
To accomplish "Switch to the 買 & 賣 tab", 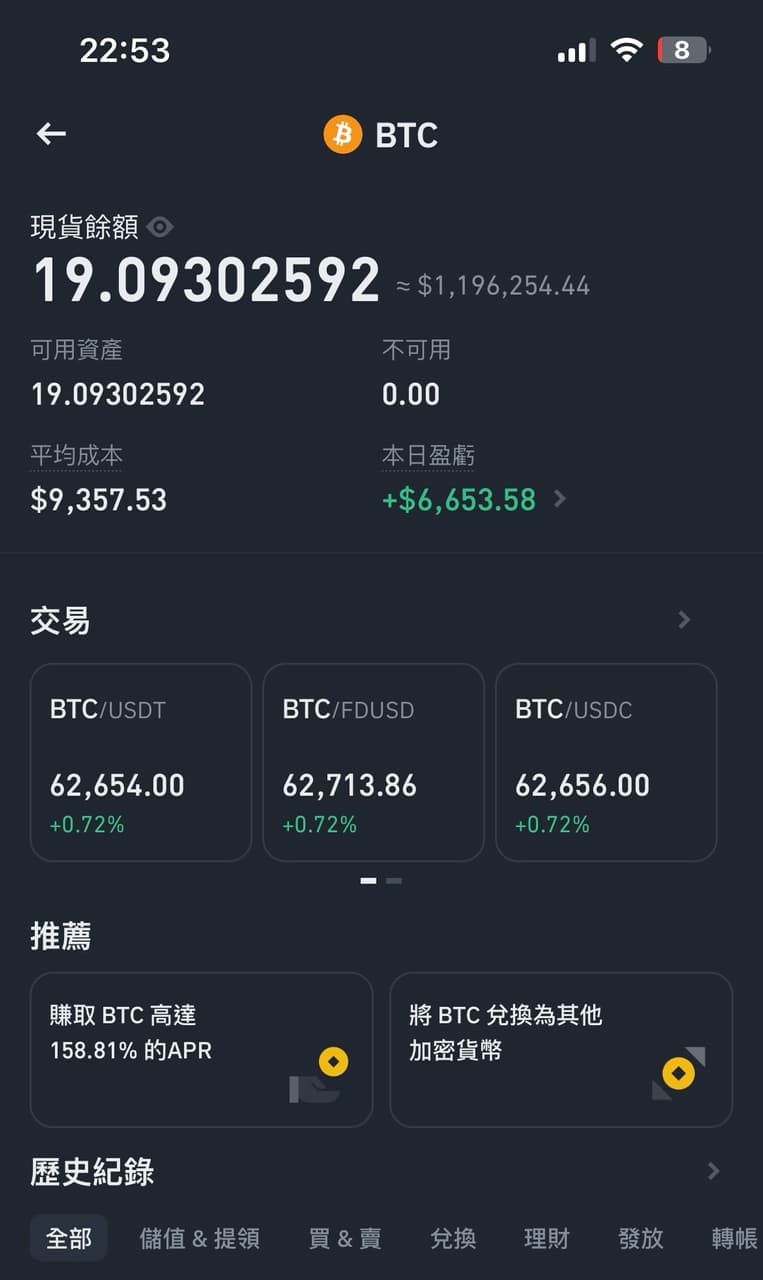I will coord(345,1238).
